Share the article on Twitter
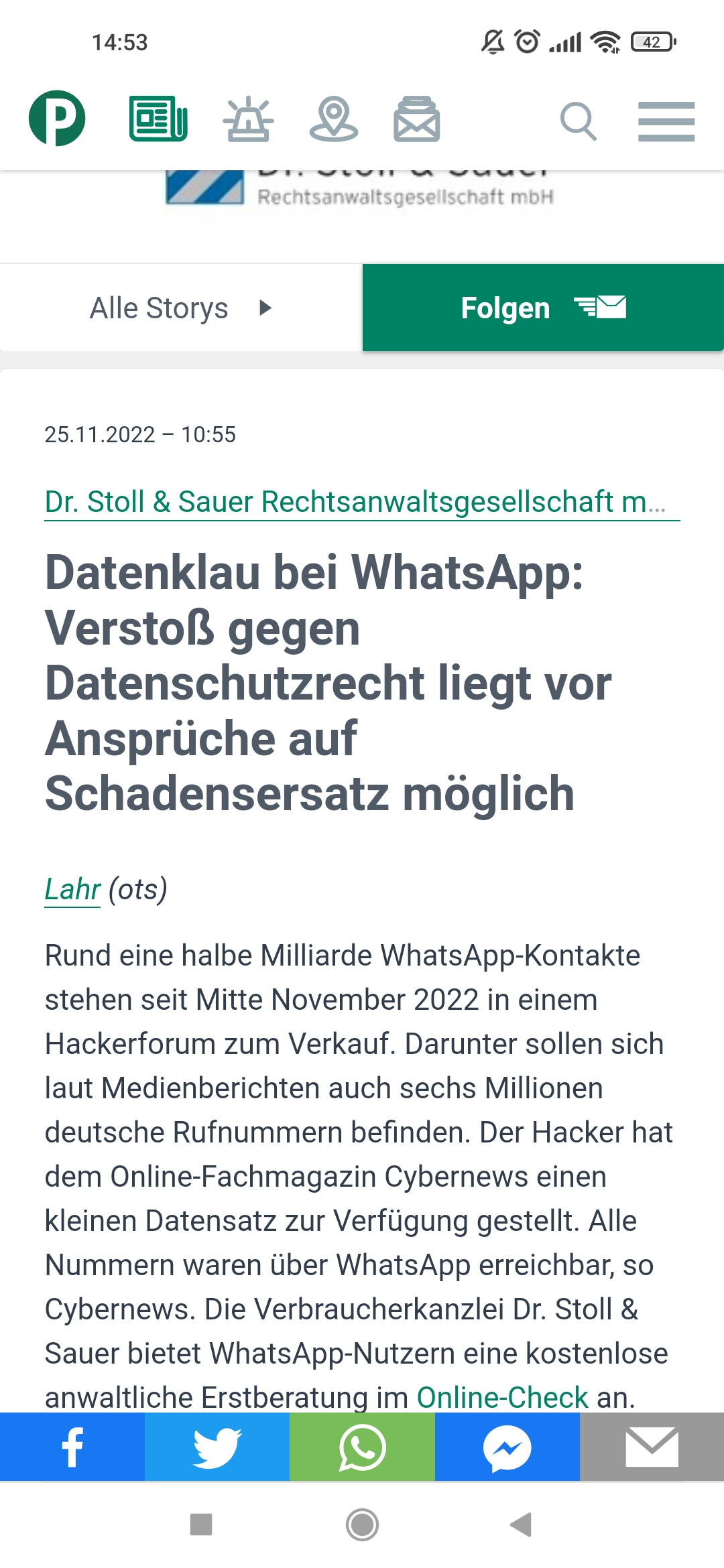The width and height of the screenshot is (724, 1568). point(217,1447)
